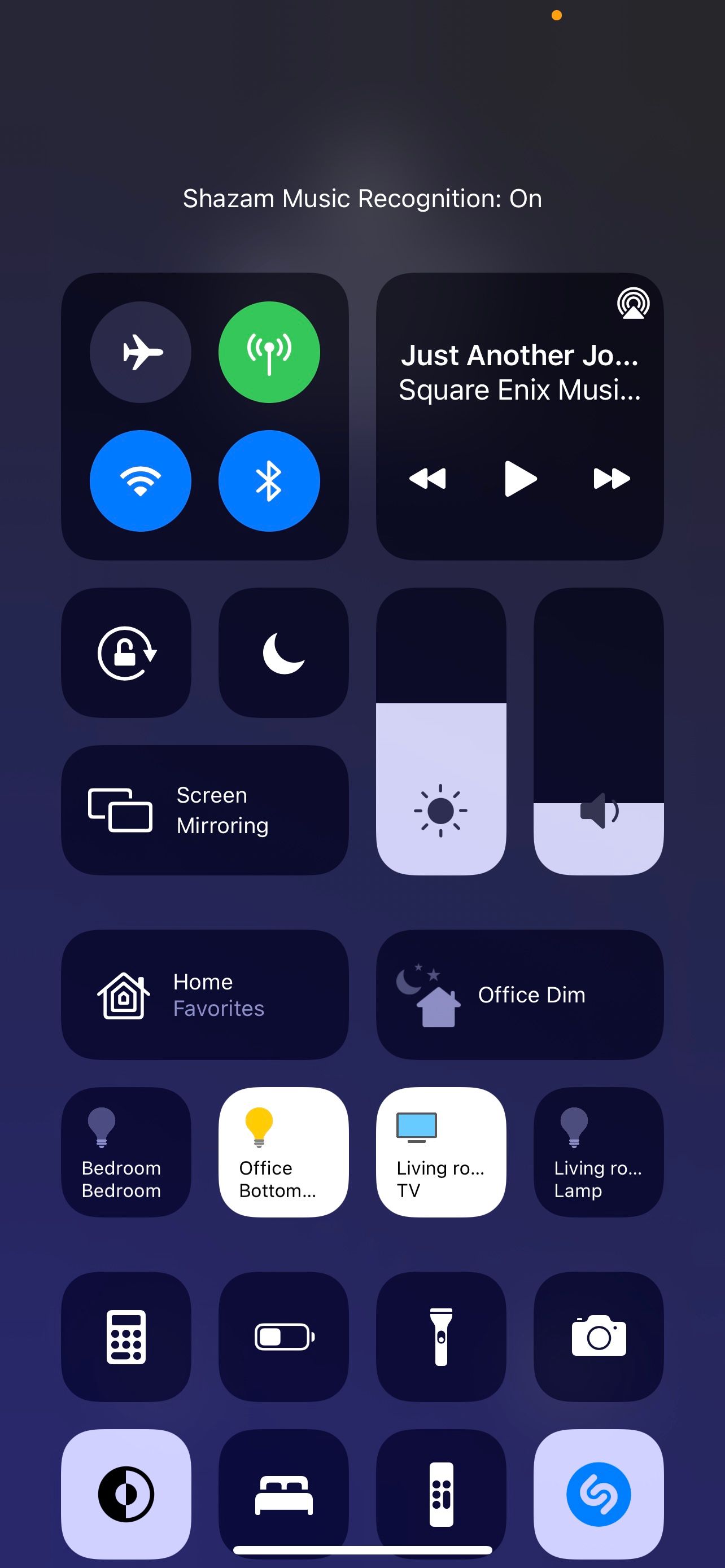Turn off Office Bottom light
725x1568 pixels.
(x=283, y=1152)
